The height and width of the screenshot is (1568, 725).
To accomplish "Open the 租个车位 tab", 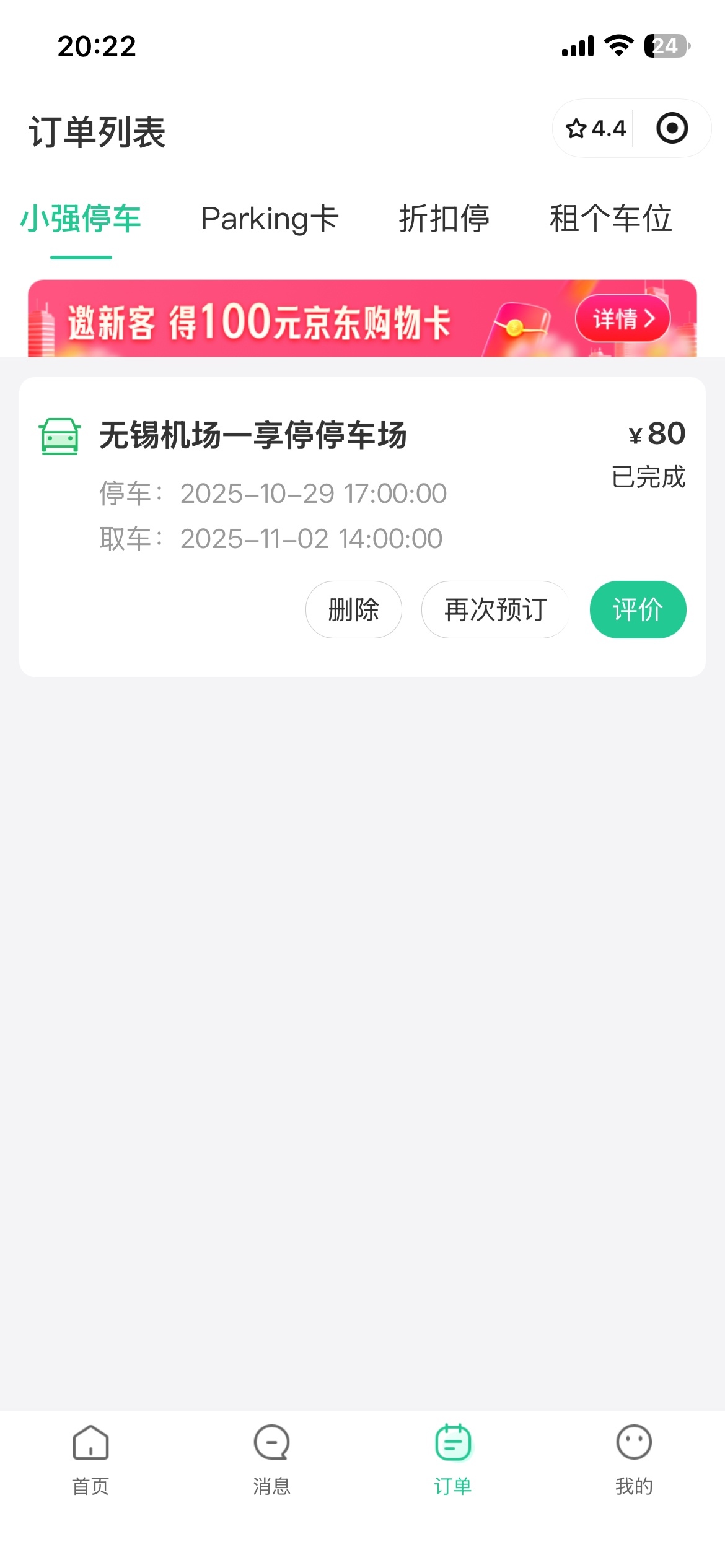I will click(610, 219).
